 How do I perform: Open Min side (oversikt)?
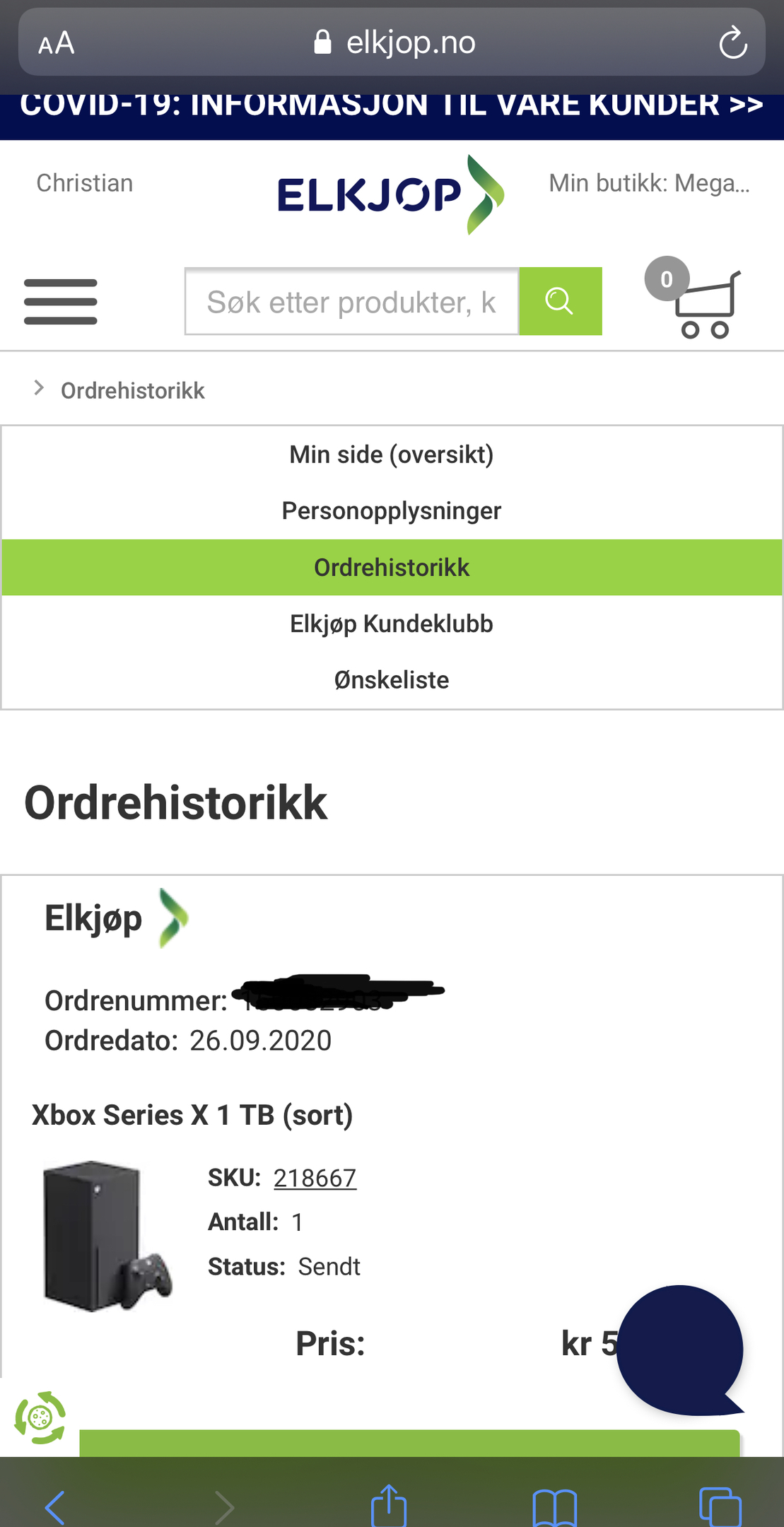pos(392,455)
